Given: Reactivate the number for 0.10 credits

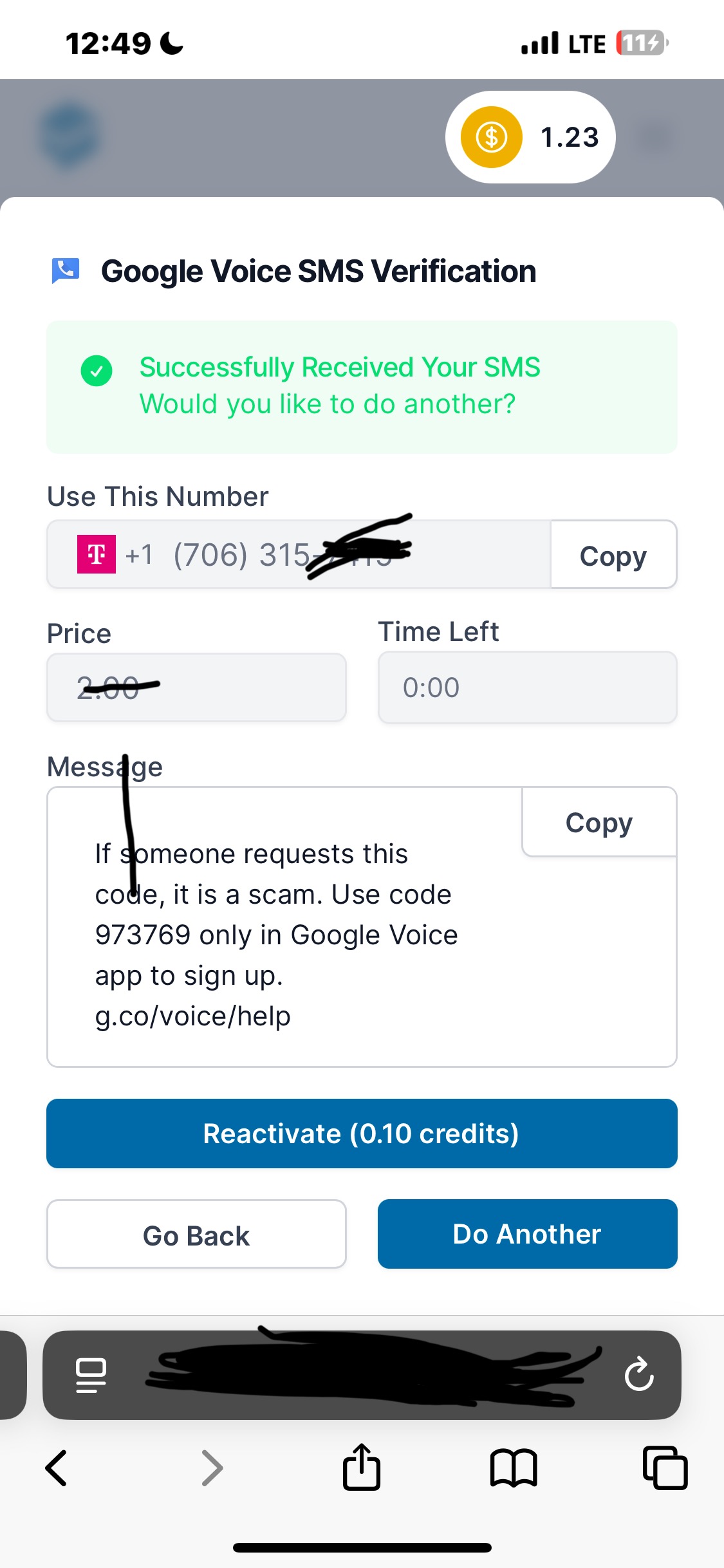Looking at the screenshot, I should point(362,1134).
